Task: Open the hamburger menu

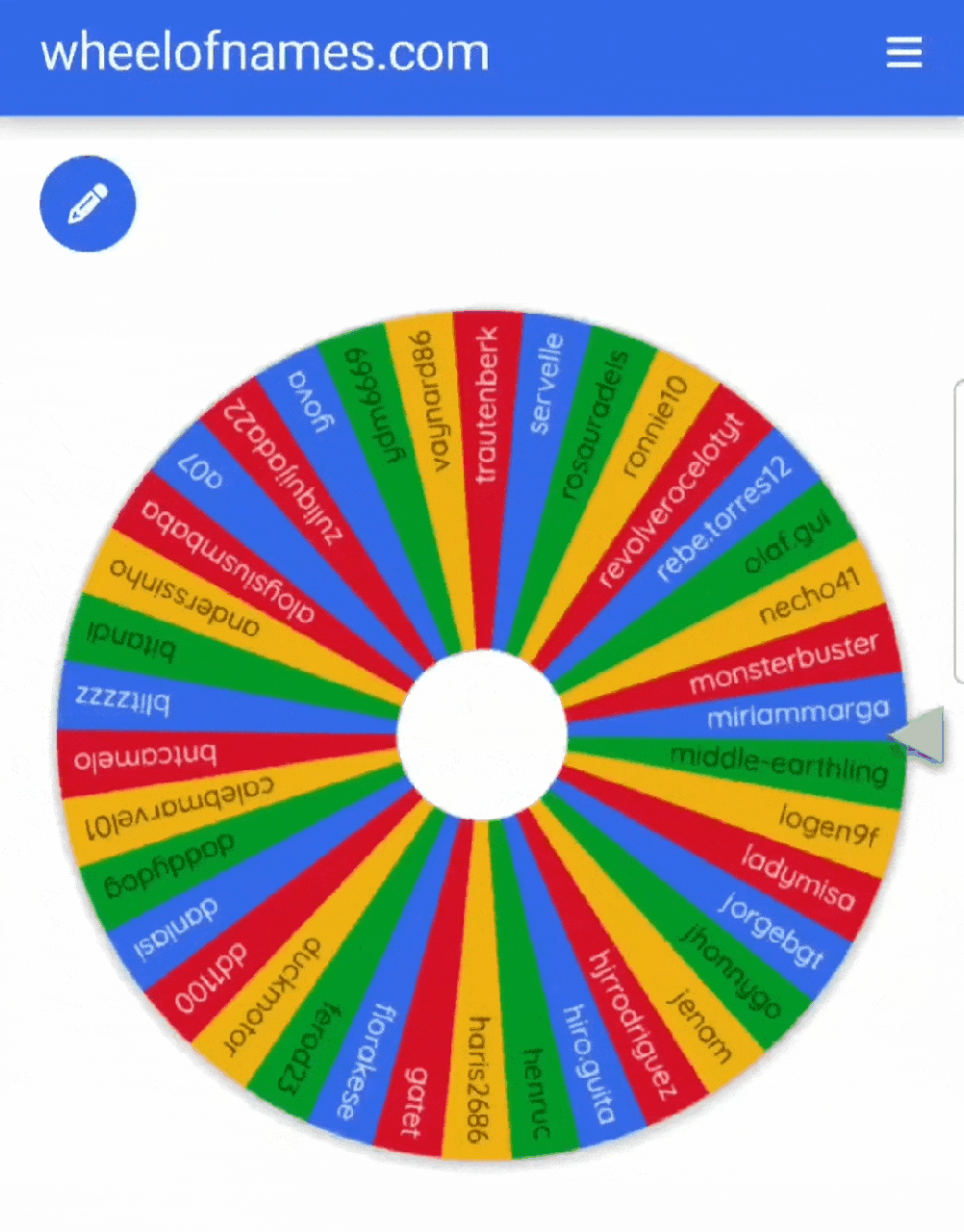Action: pos(903,53)
